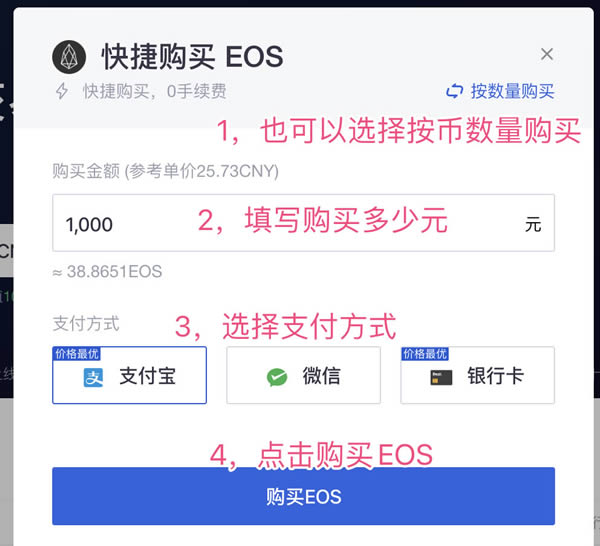
Task: Choose 微信 payment option
Action: [x=303, y=376]
